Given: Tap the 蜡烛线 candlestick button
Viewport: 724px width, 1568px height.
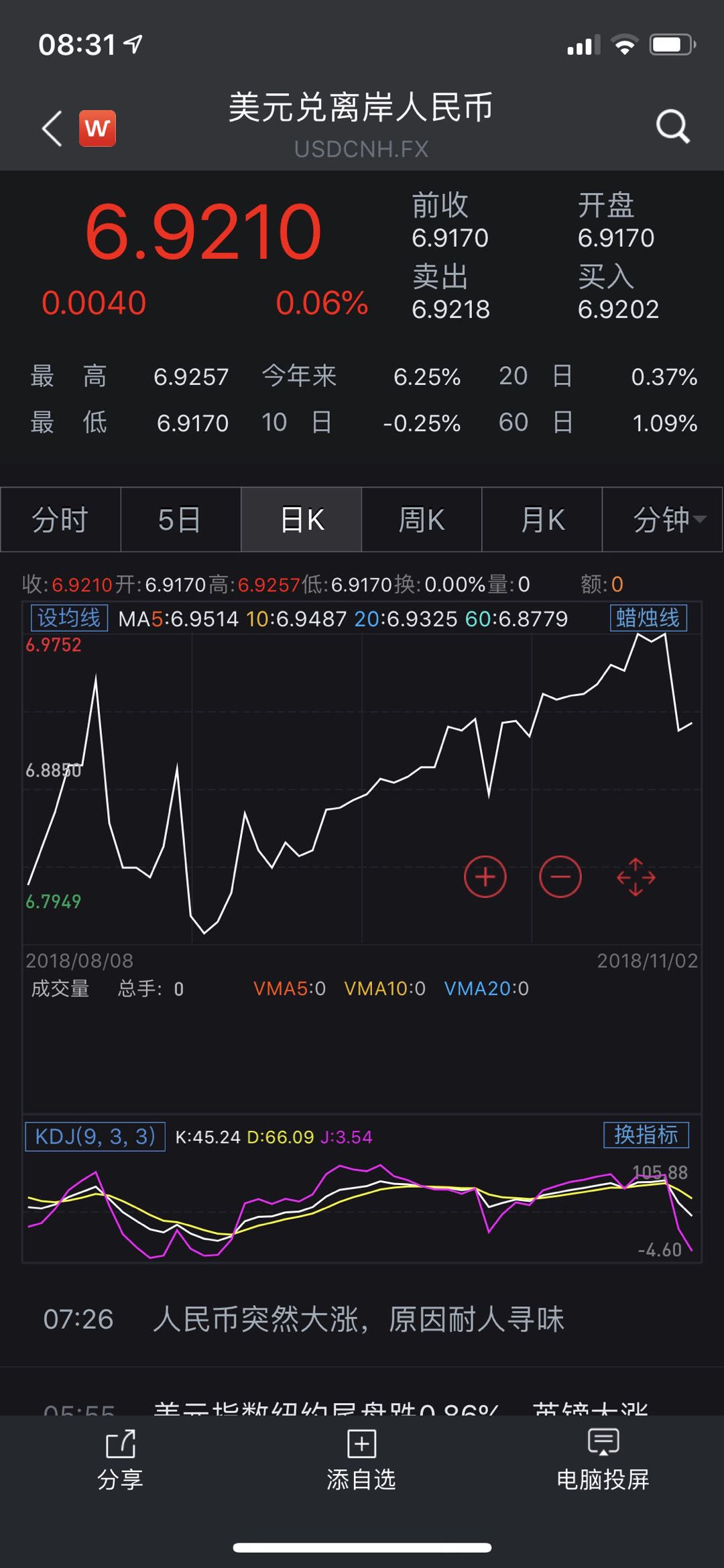Looking at the screenshot, I should 648,618.
